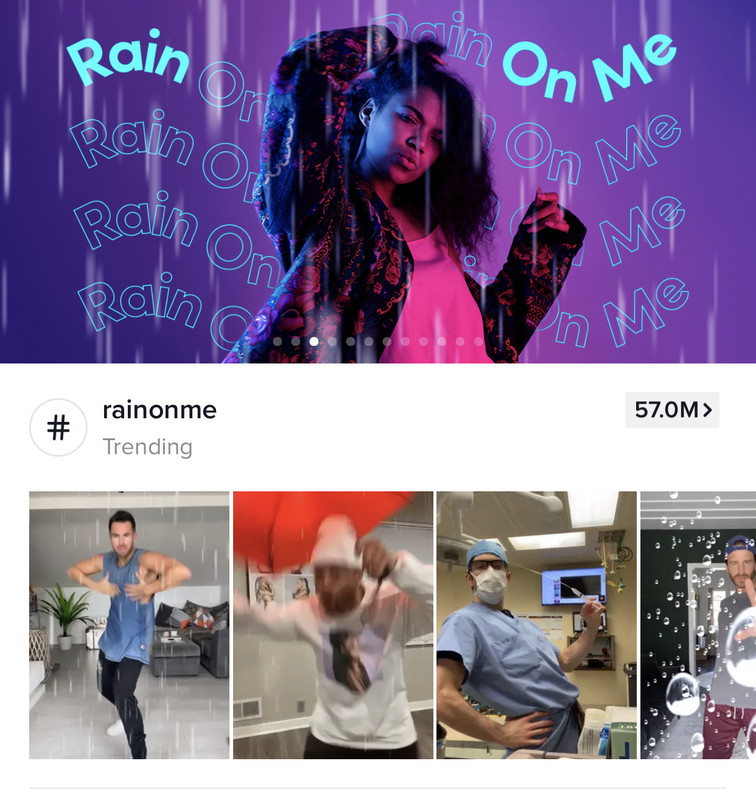Tap the 57.0M view count chevron
756x800 pixels.
(x=672, y=410)
